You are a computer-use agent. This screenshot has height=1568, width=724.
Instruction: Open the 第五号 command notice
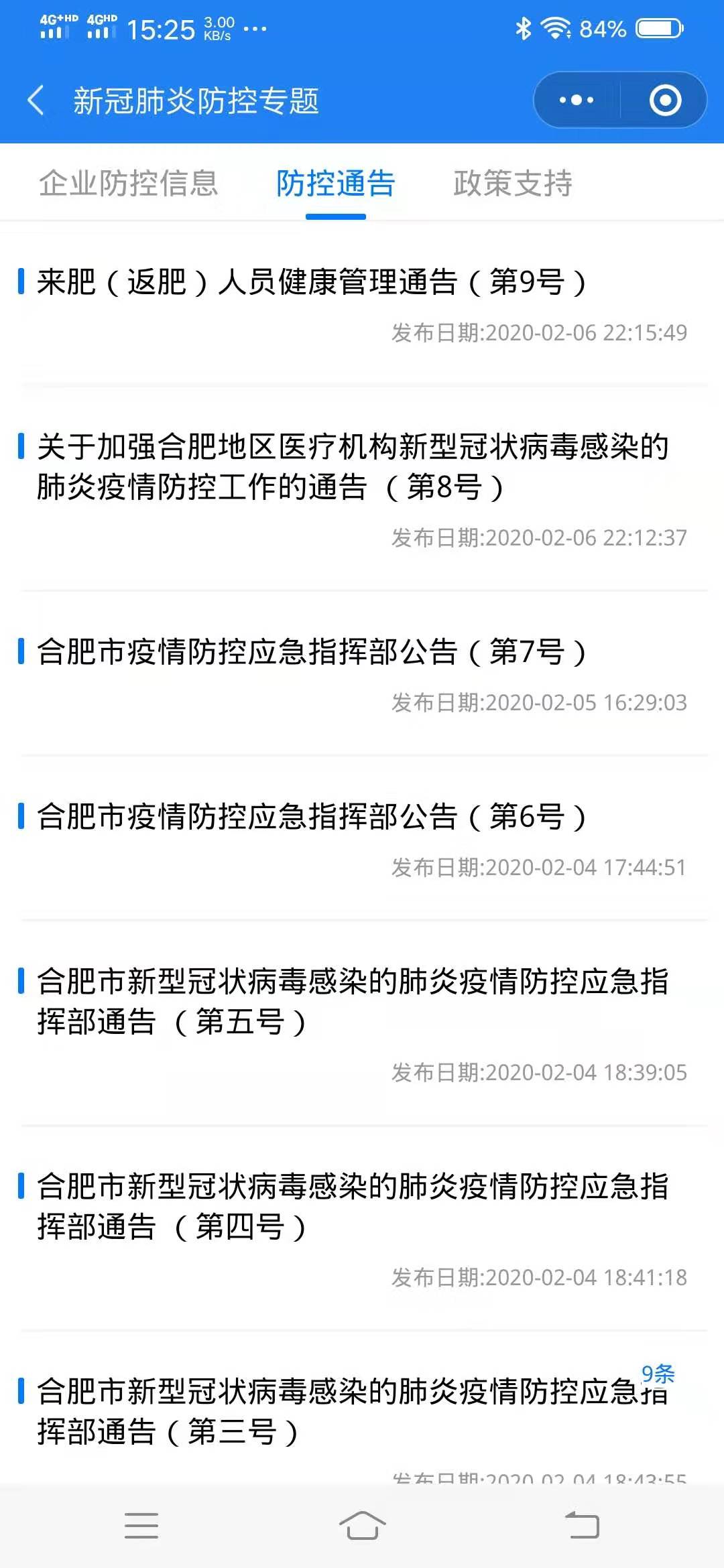click(352, 1002)
